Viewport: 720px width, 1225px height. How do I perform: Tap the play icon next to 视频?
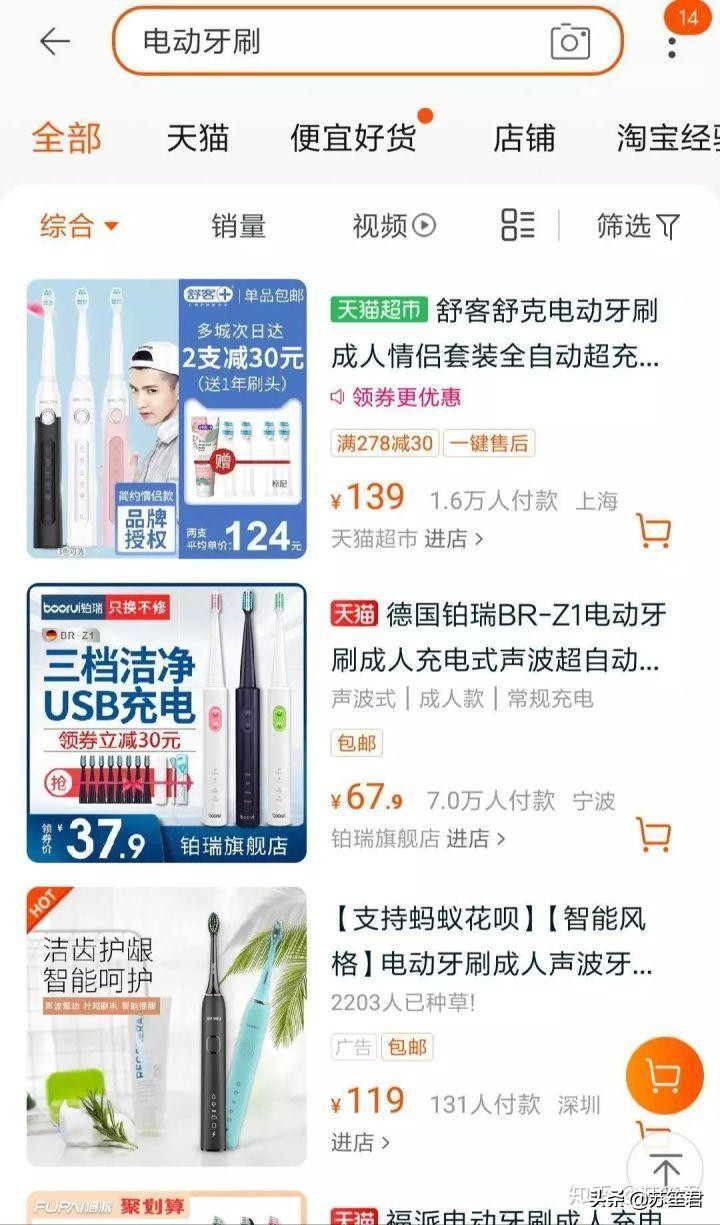tap(424, 227)
